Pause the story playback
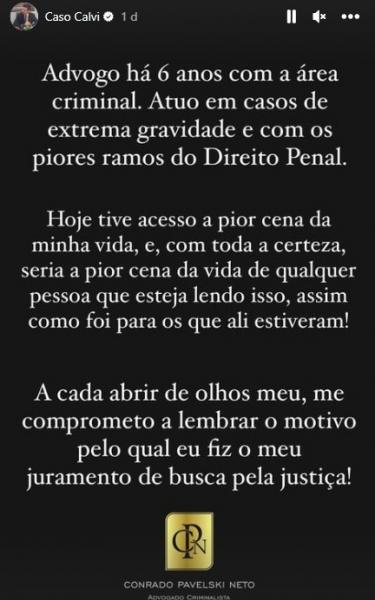The image size is (375, 600). [292, 16]
